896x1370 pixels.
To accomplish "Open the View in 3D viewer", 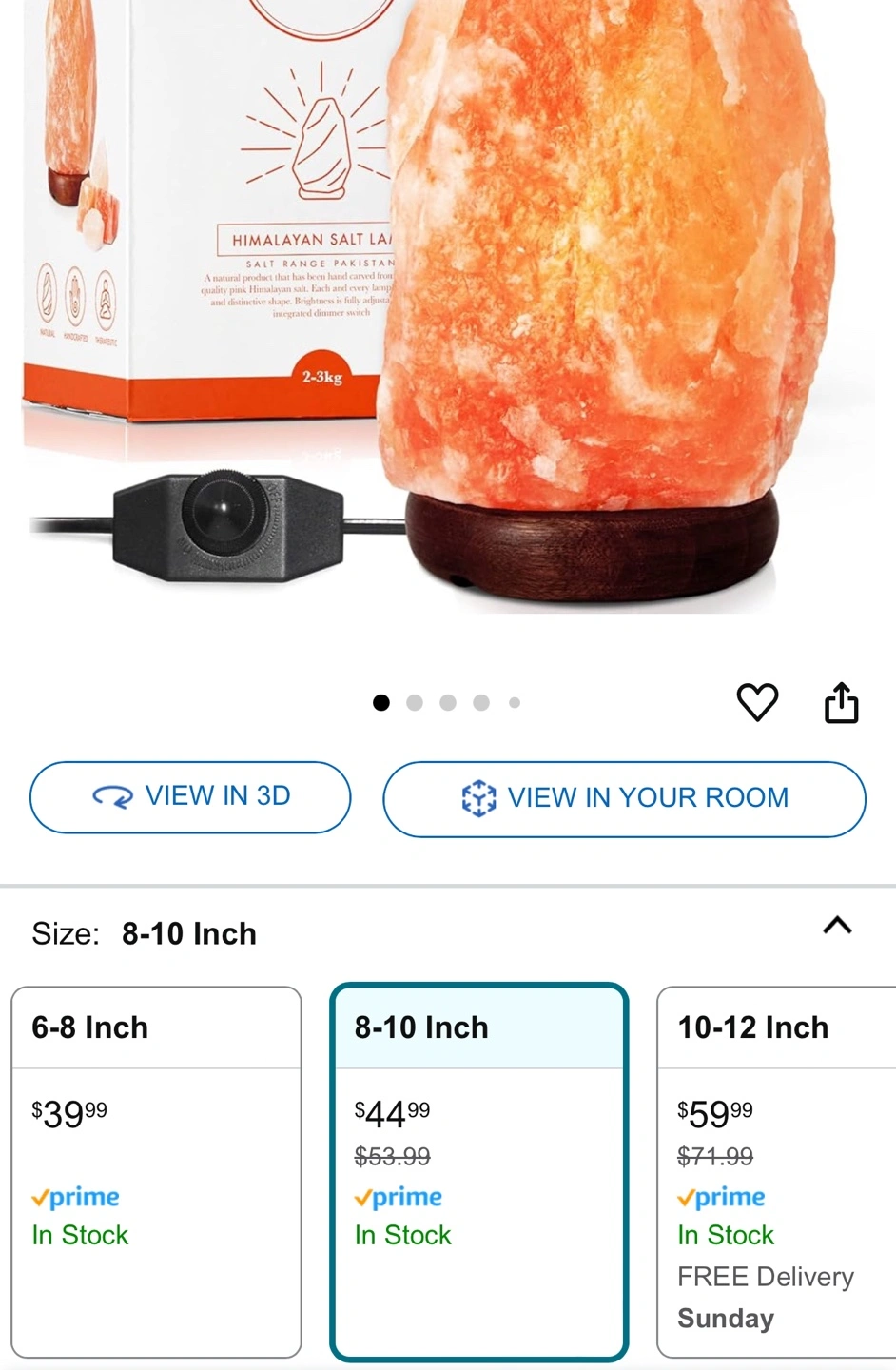I will coord(190,796).
